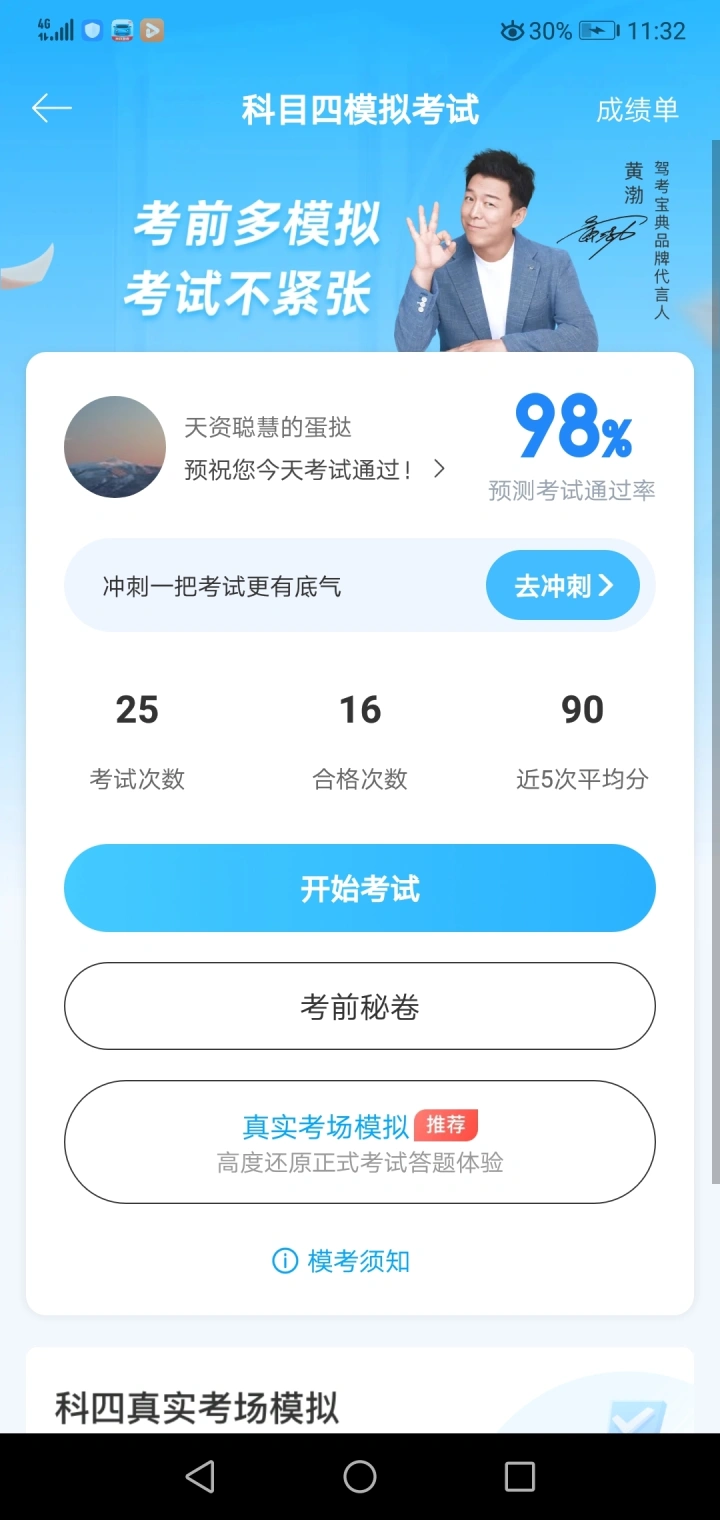Tap the system home button
720x1520 pixels.
tap(360, 1476)
